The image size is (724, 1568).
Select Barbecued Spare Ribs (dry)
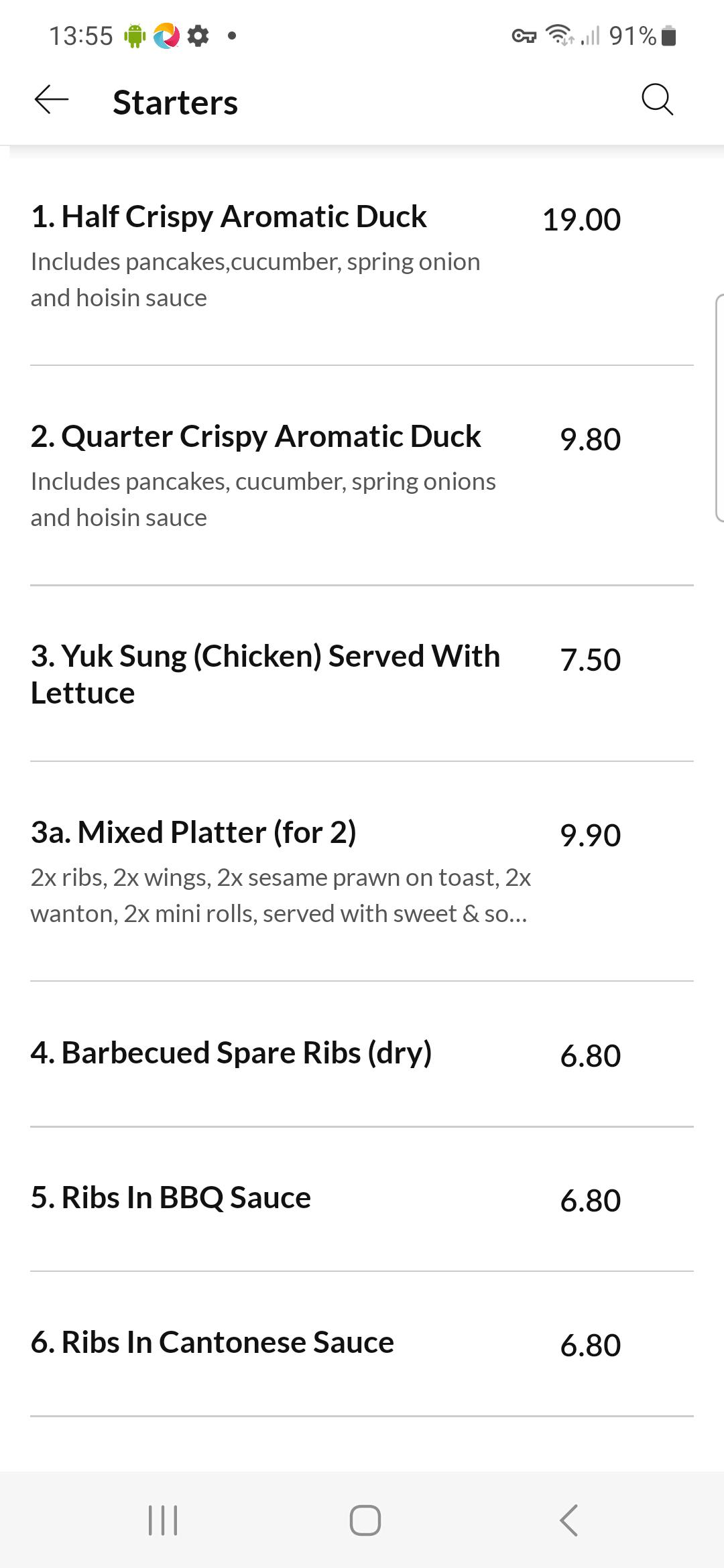point(362,1054)
